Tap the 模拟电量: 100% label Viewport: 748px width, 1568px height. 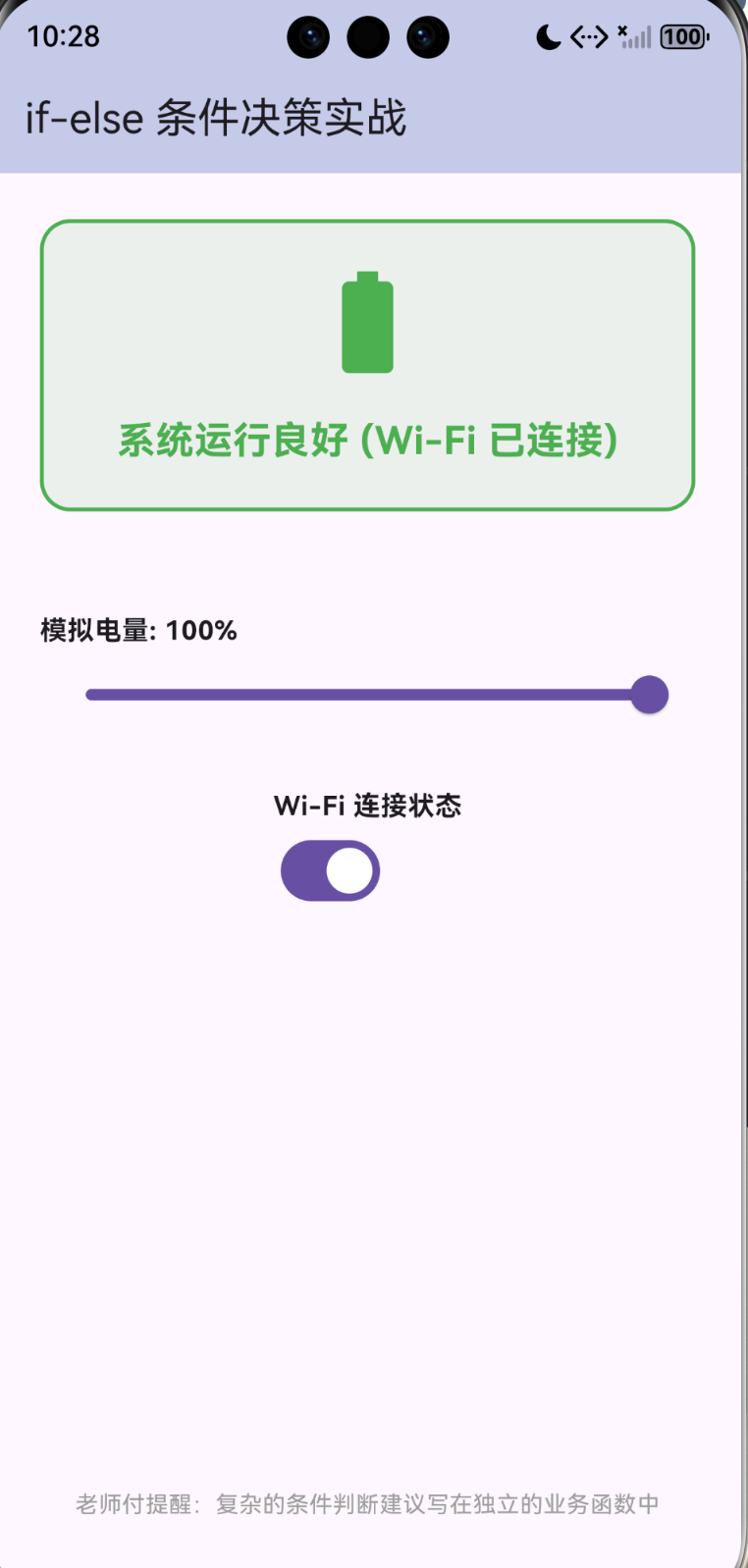click(136, 631)
